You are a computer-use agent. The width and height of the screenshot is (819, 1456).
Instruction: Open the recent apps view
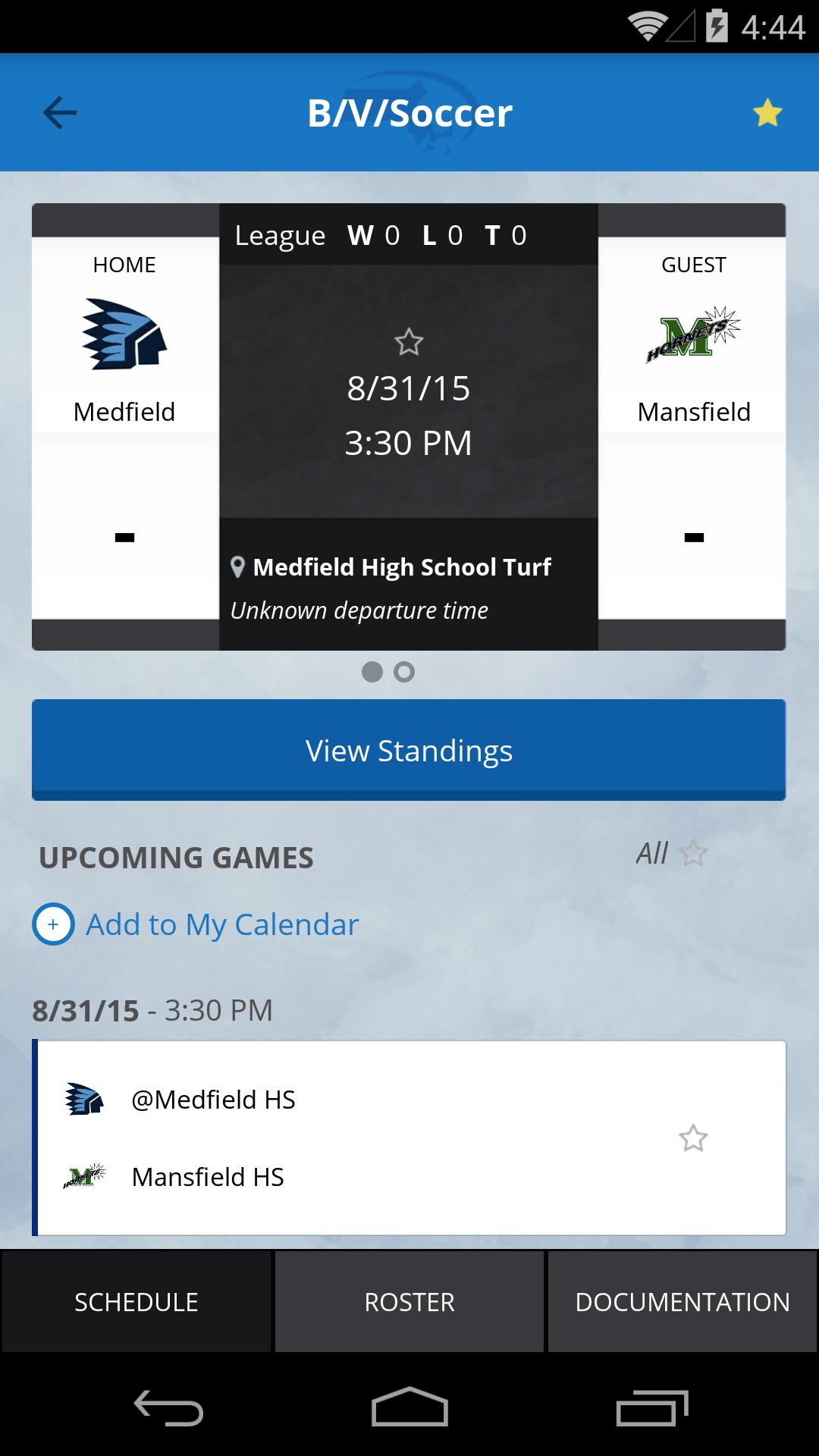point(651,1407)
